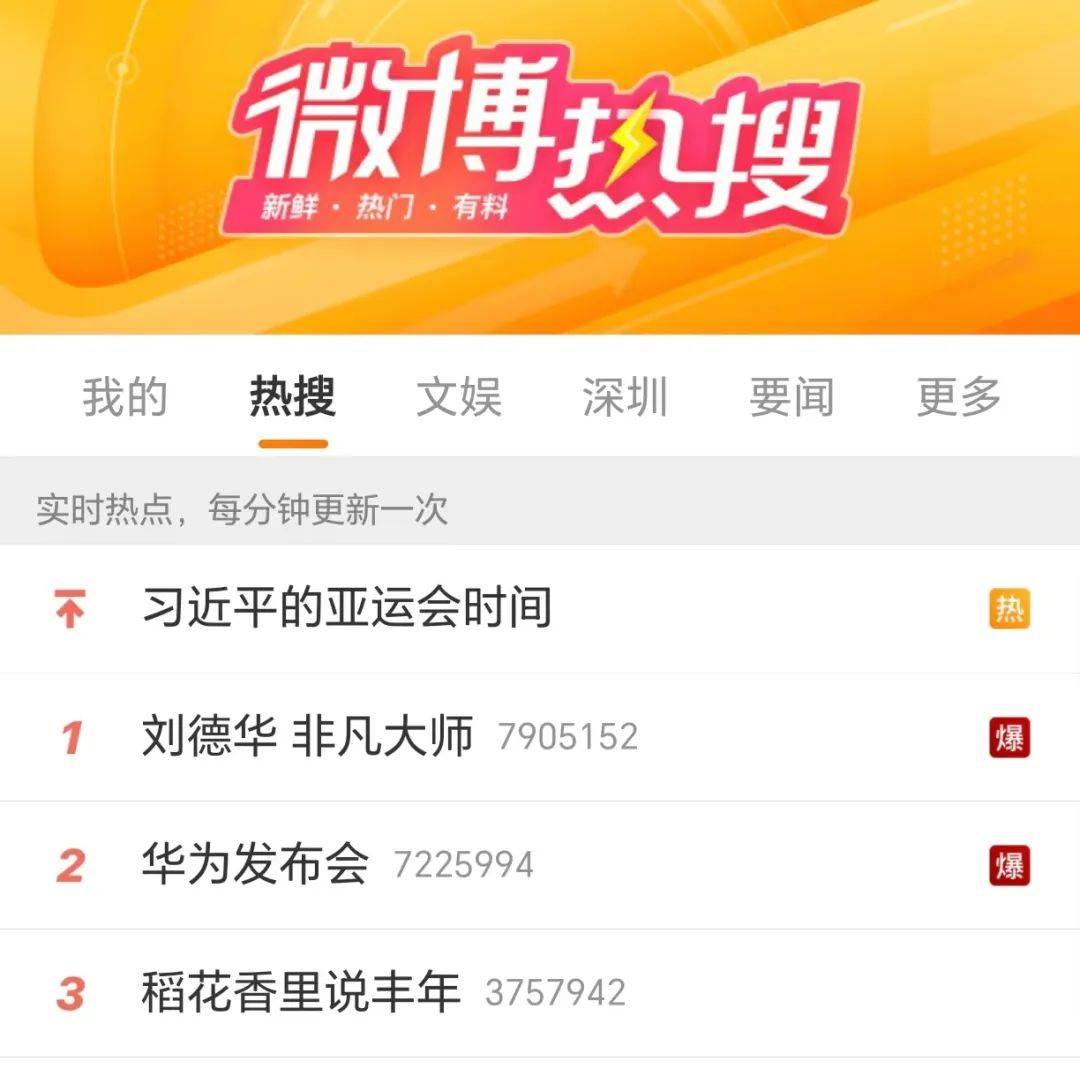
Task: Open the 深圳 tab
Action: click(x=625, y=397)
